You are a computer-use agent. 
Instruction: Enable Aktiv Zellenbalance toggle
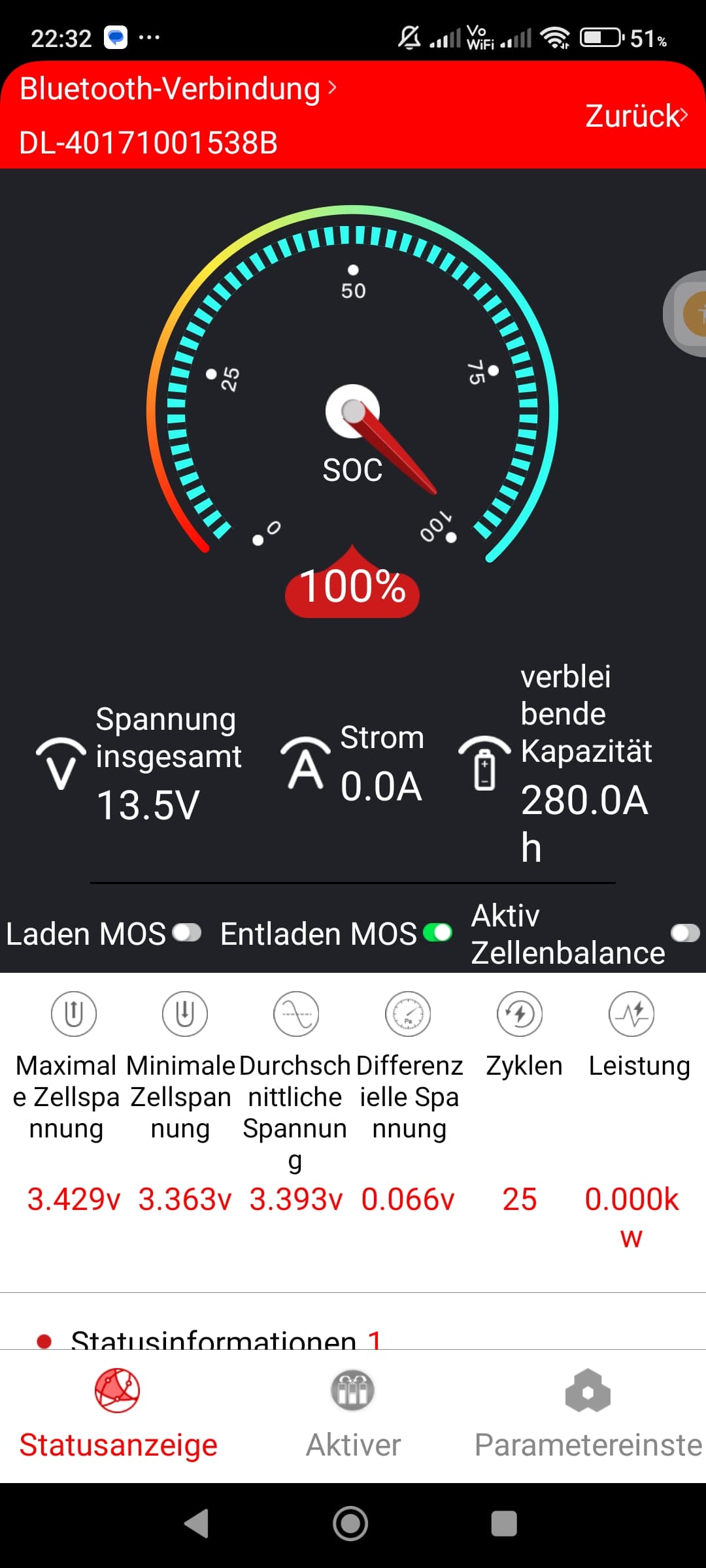(x=685, y=933)
